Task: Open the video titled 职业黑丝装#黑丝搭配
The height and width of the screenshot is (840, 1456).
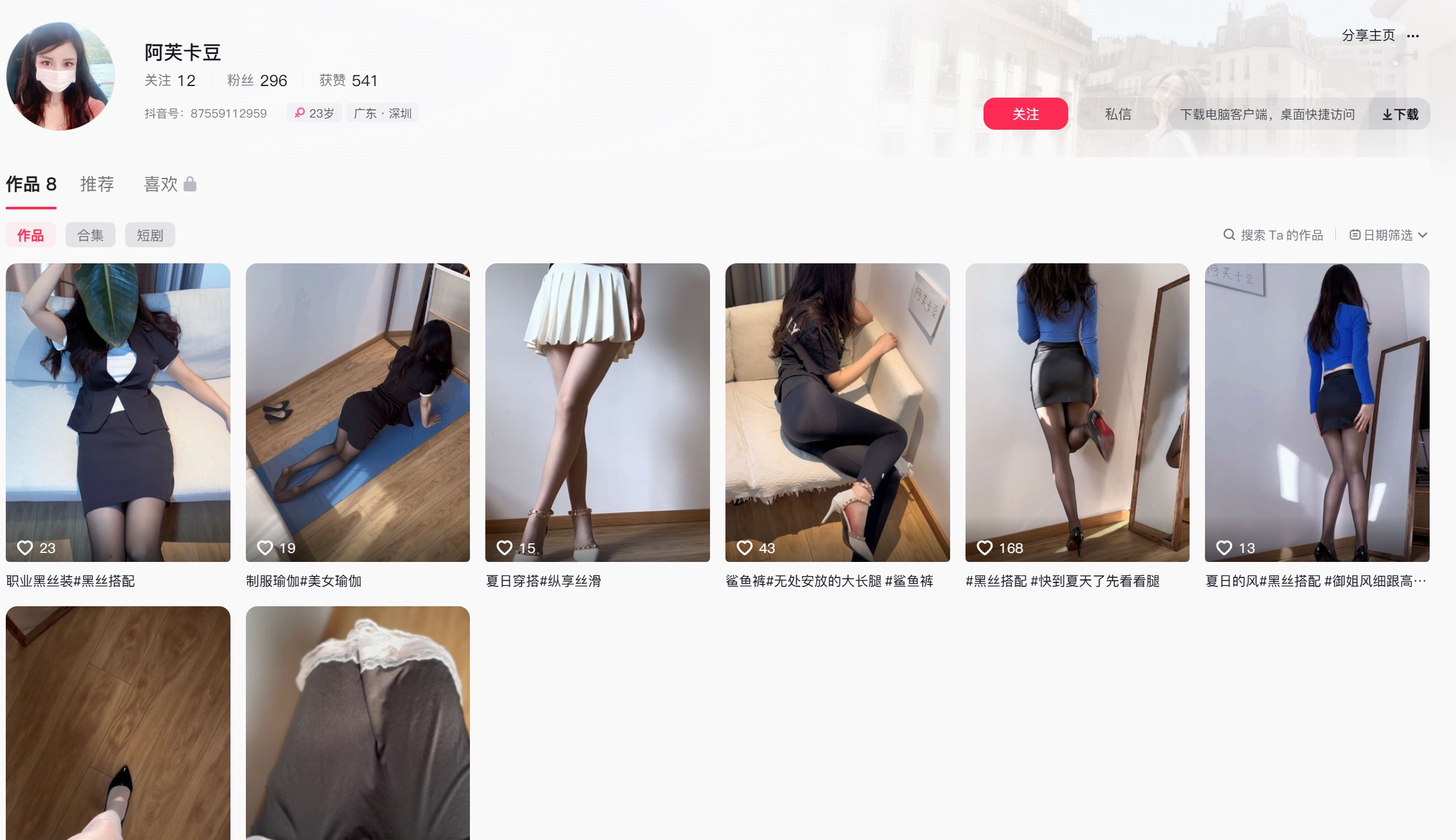Action: [117, 412]
